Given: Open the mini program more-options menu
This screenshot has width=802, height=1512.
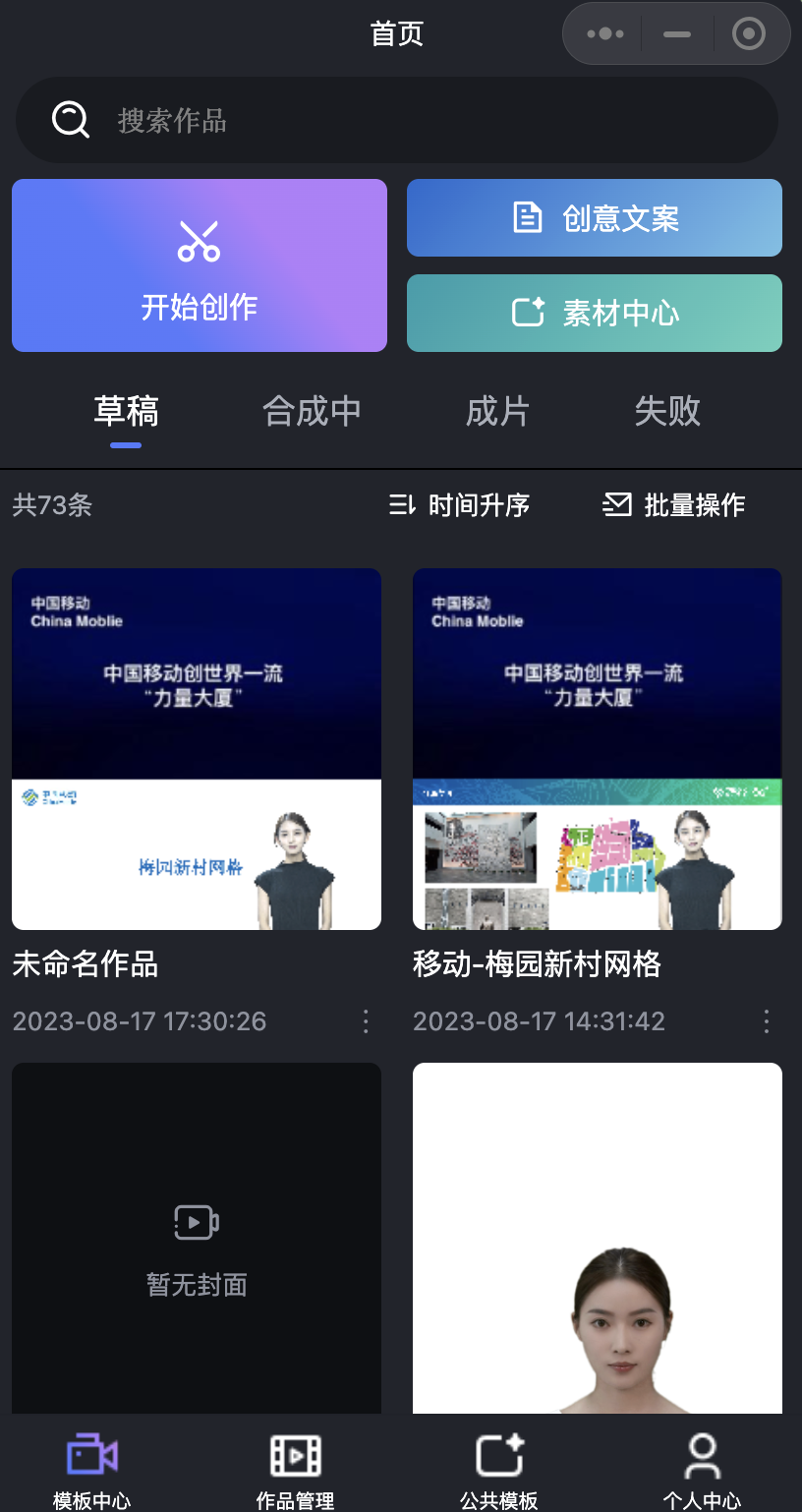Looking at the screenshot, I should [x=605, y=34].
